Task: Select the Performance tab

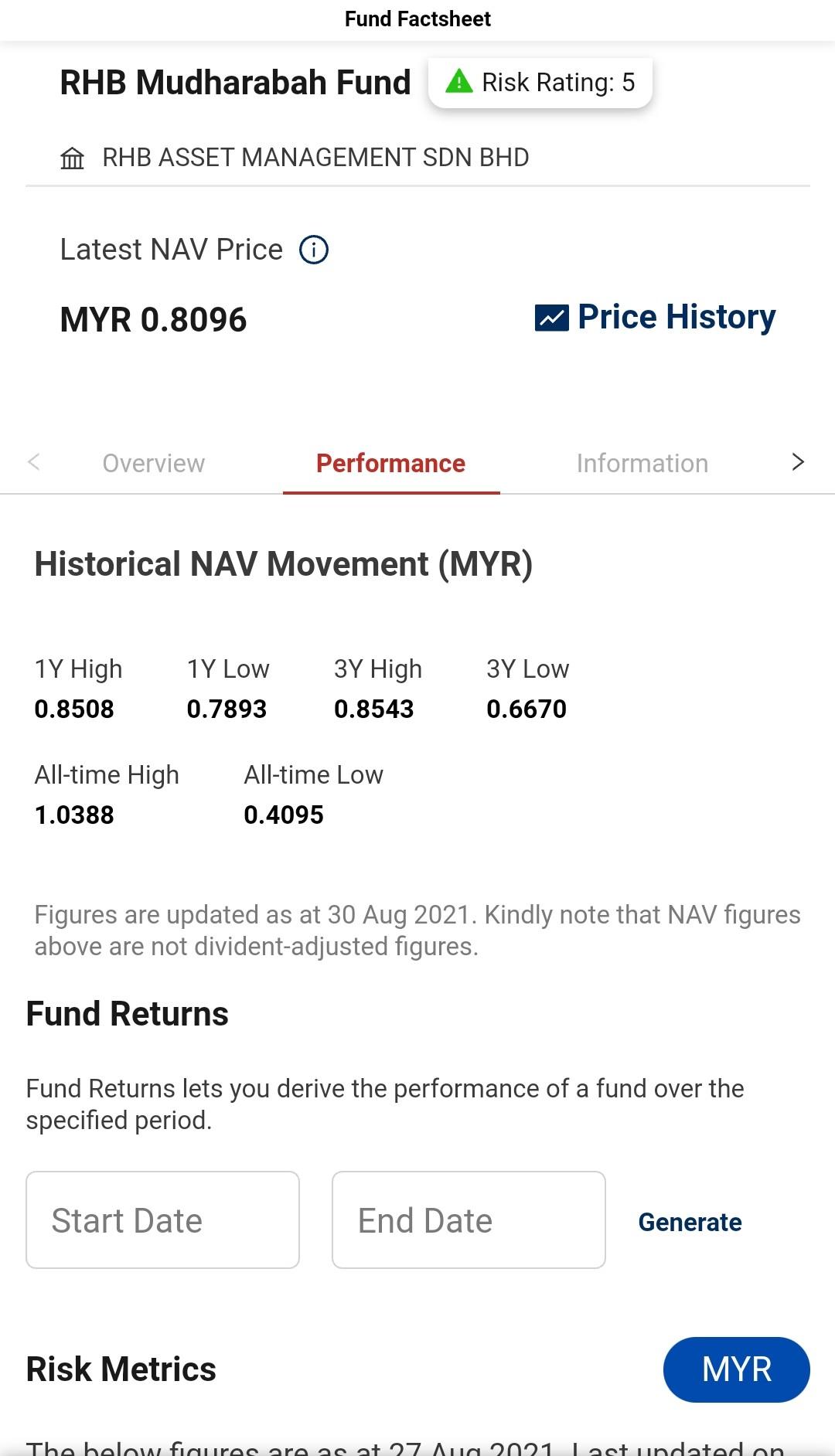Action: pyautogui.click(x=390, y=463)
